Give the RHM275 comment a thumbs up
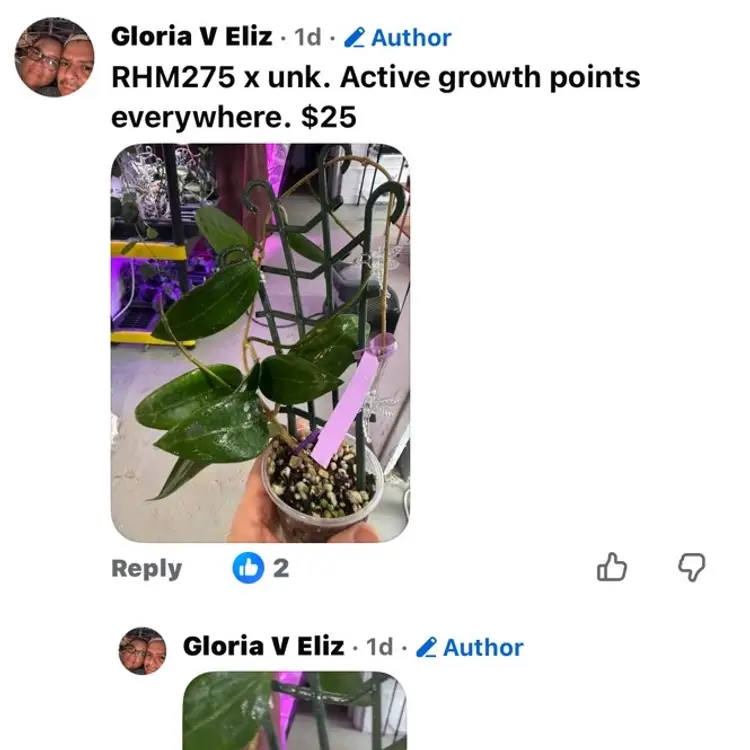This screenshot has height=750, width=750. 612,568
